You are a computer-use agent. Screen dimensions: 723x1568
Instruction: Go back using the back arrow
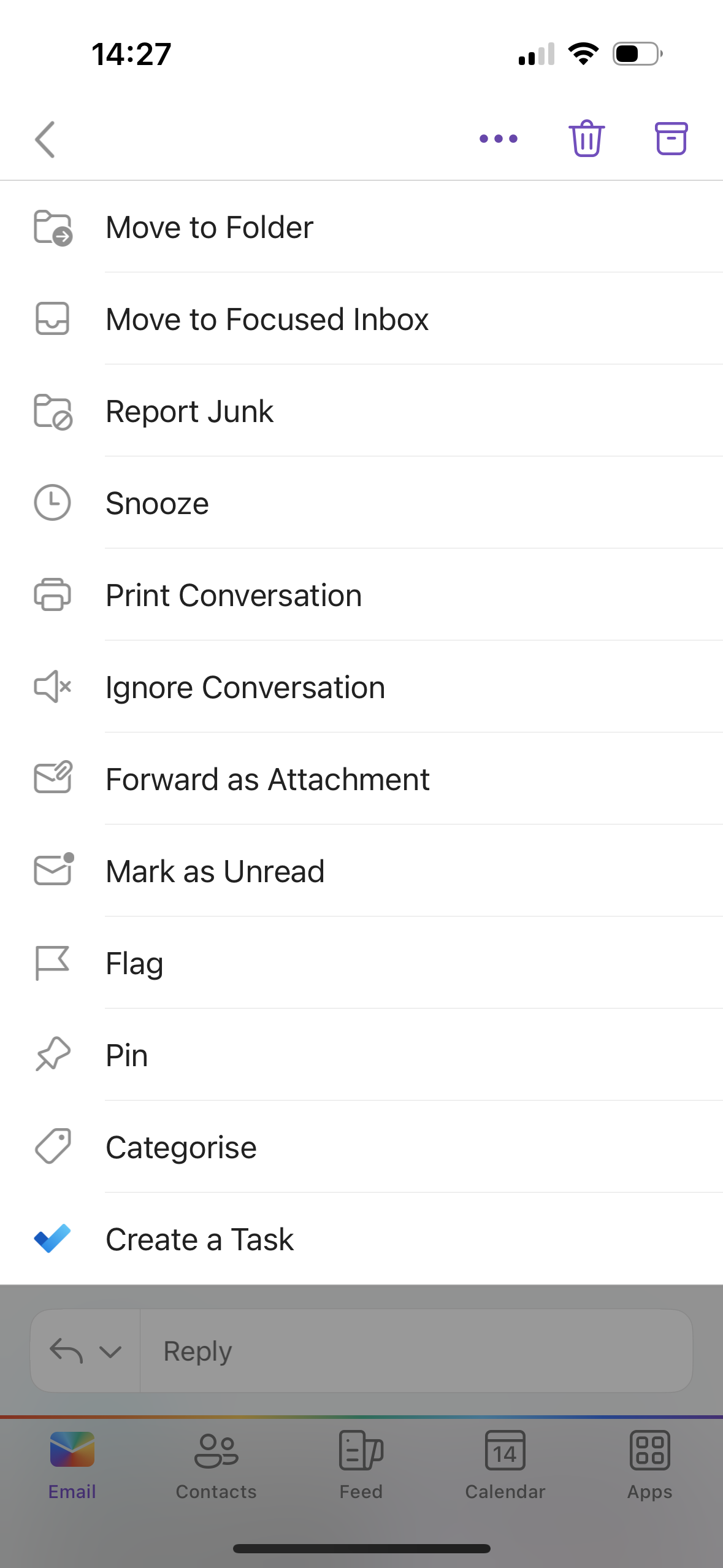tap(45, 139)
